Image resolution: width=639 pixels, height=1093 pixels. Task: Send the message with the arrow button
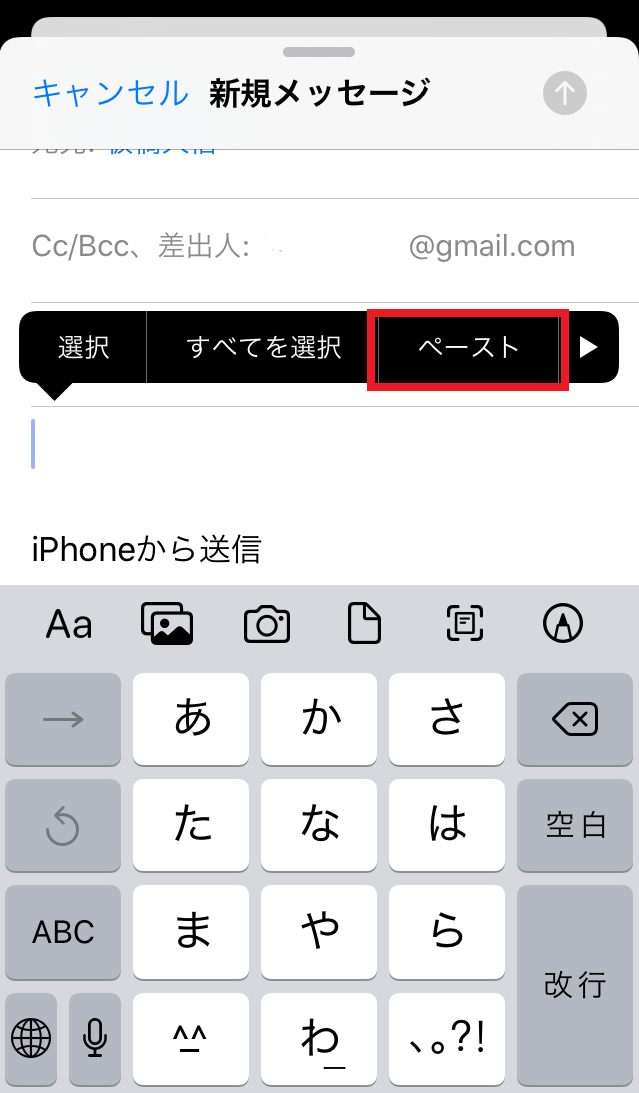pyautogui.click(x=565, y=93)
